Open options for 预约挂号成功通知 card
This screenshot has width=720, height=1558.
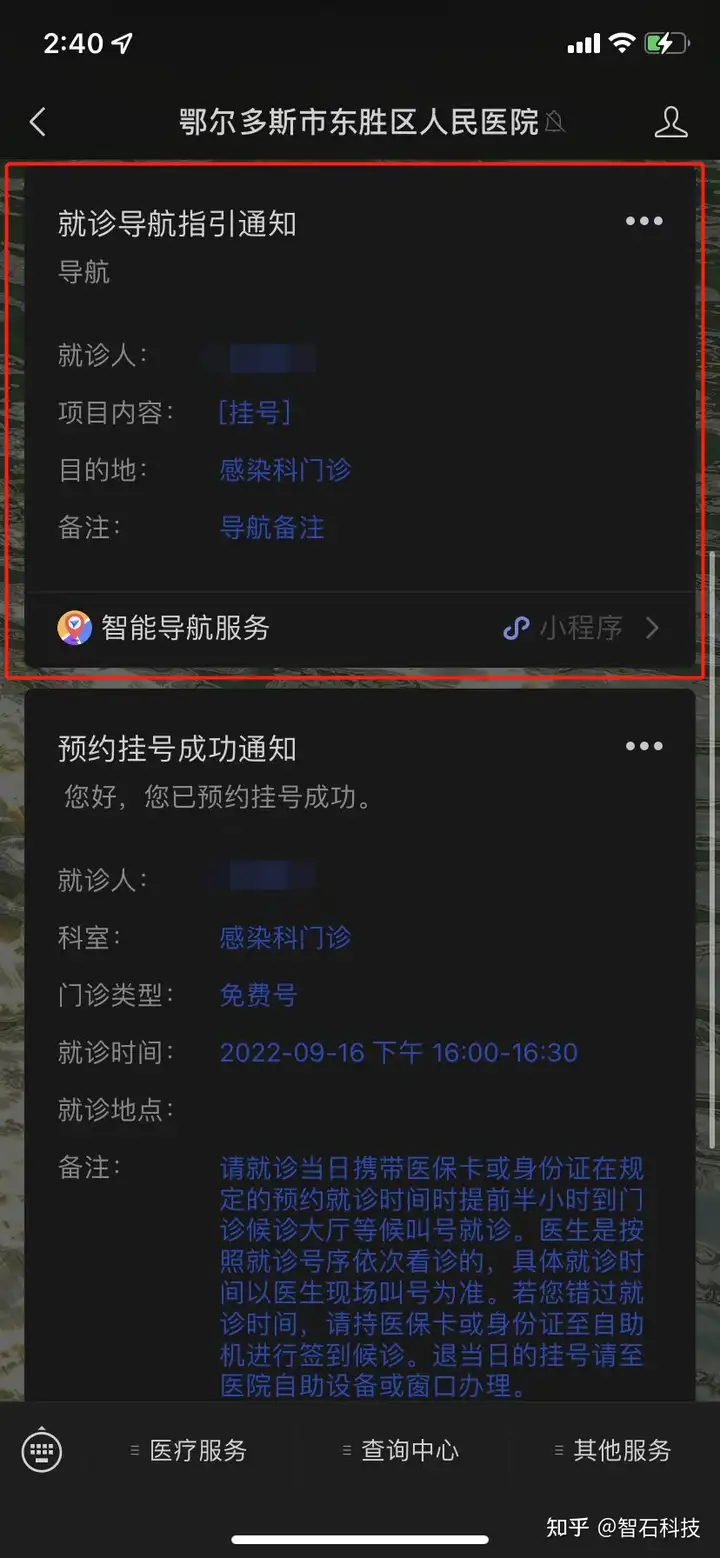pyautogui.click(x=644, y=746)
